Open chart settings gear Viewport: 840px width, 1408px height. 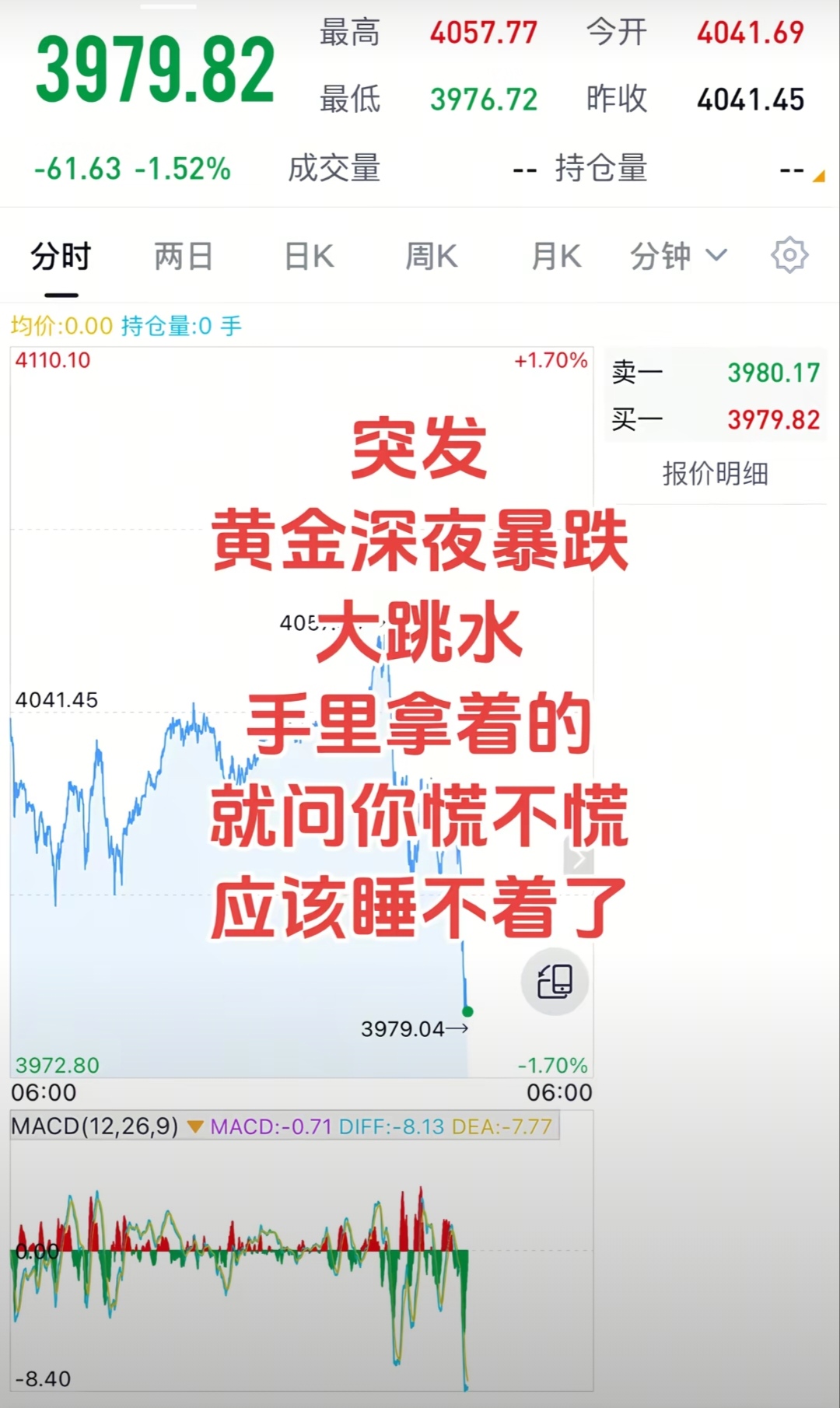[789, 255]
